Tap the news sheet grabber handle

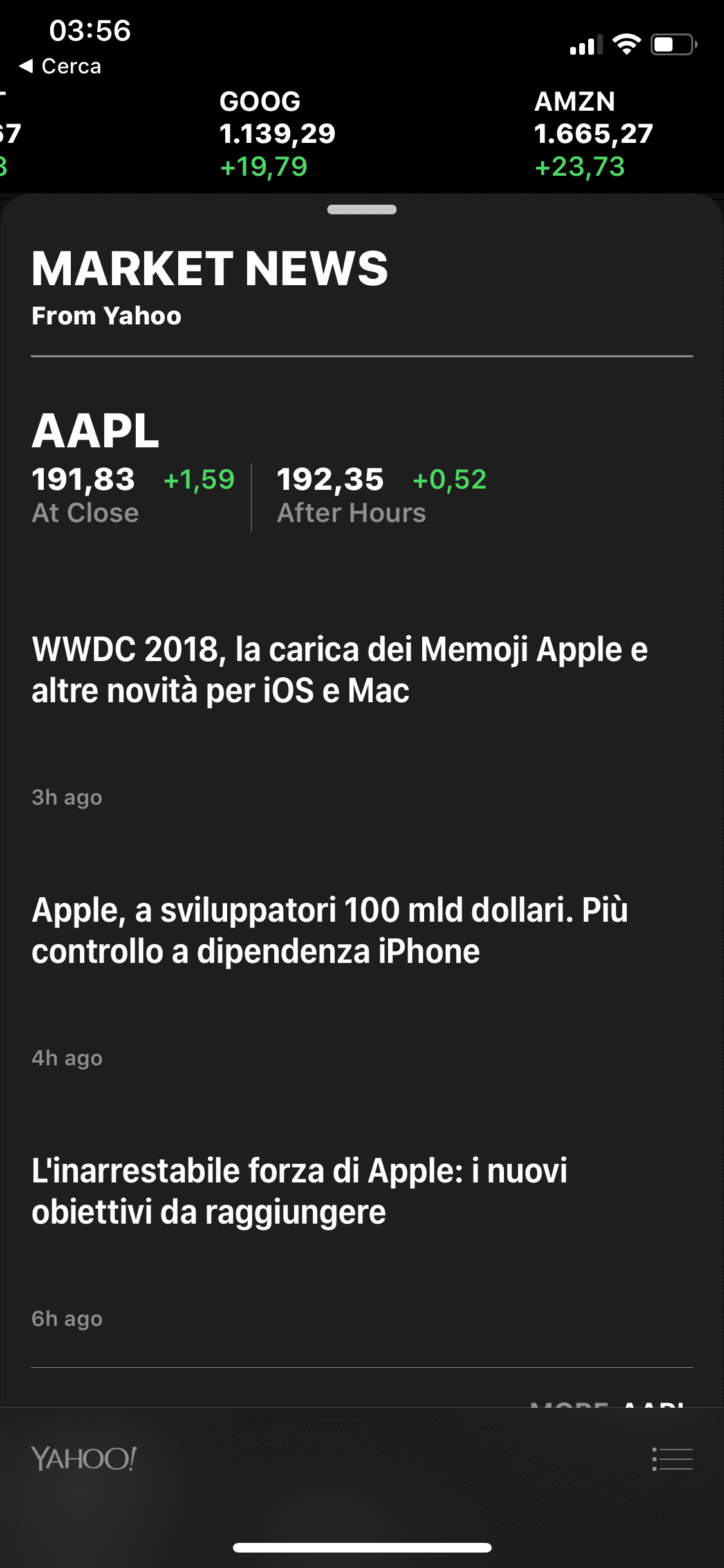coord(362,210)
